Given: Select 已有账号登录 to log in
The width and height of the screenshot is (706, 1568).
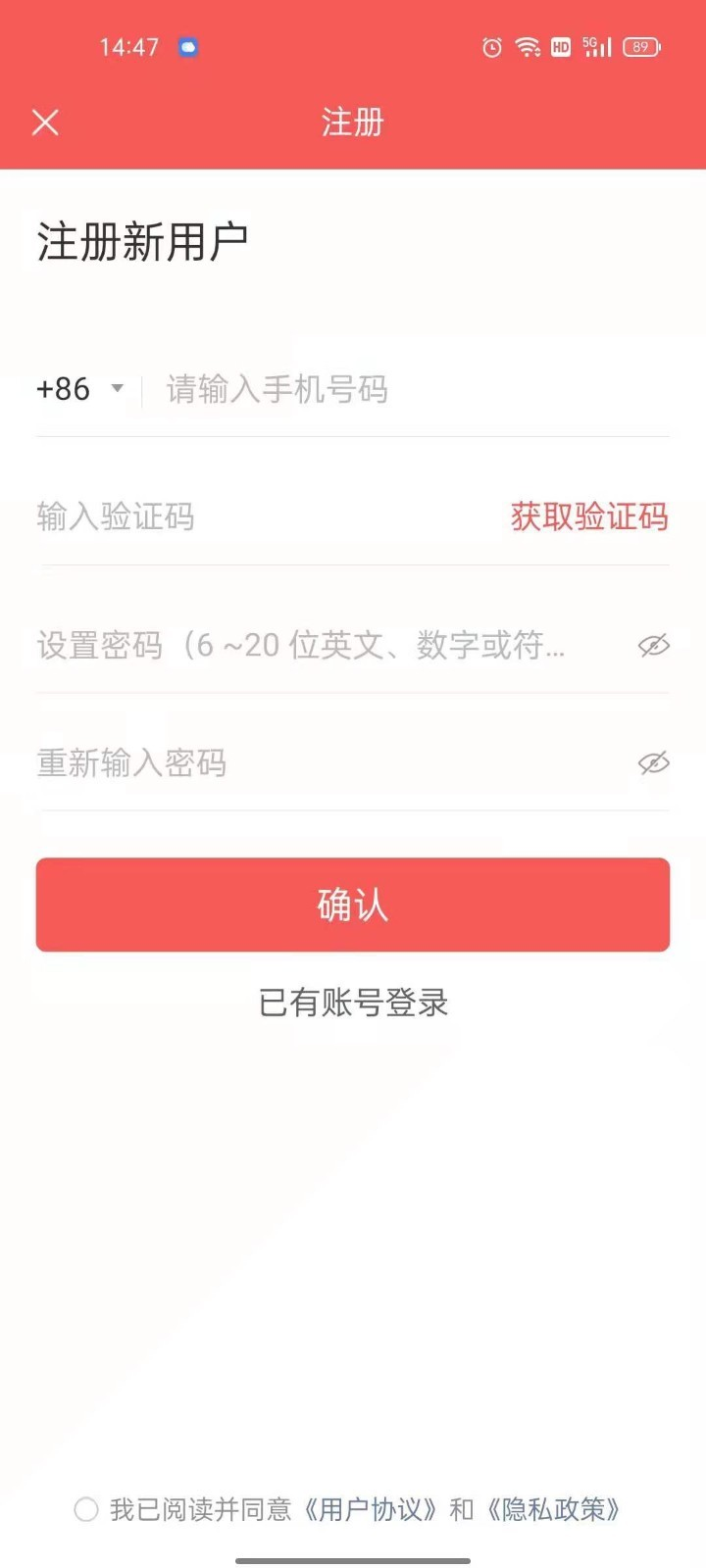Looking at the screenshot, I should click(x=353, y=1003).
